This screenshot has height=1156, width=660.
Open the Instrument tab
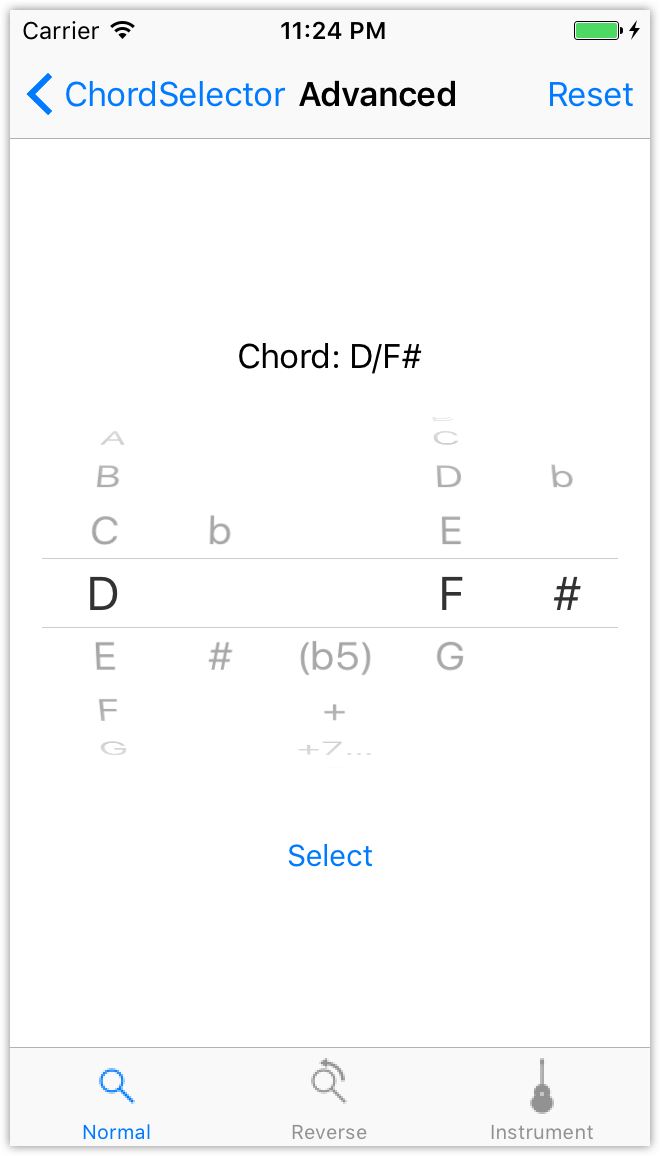coord(541,1099)
